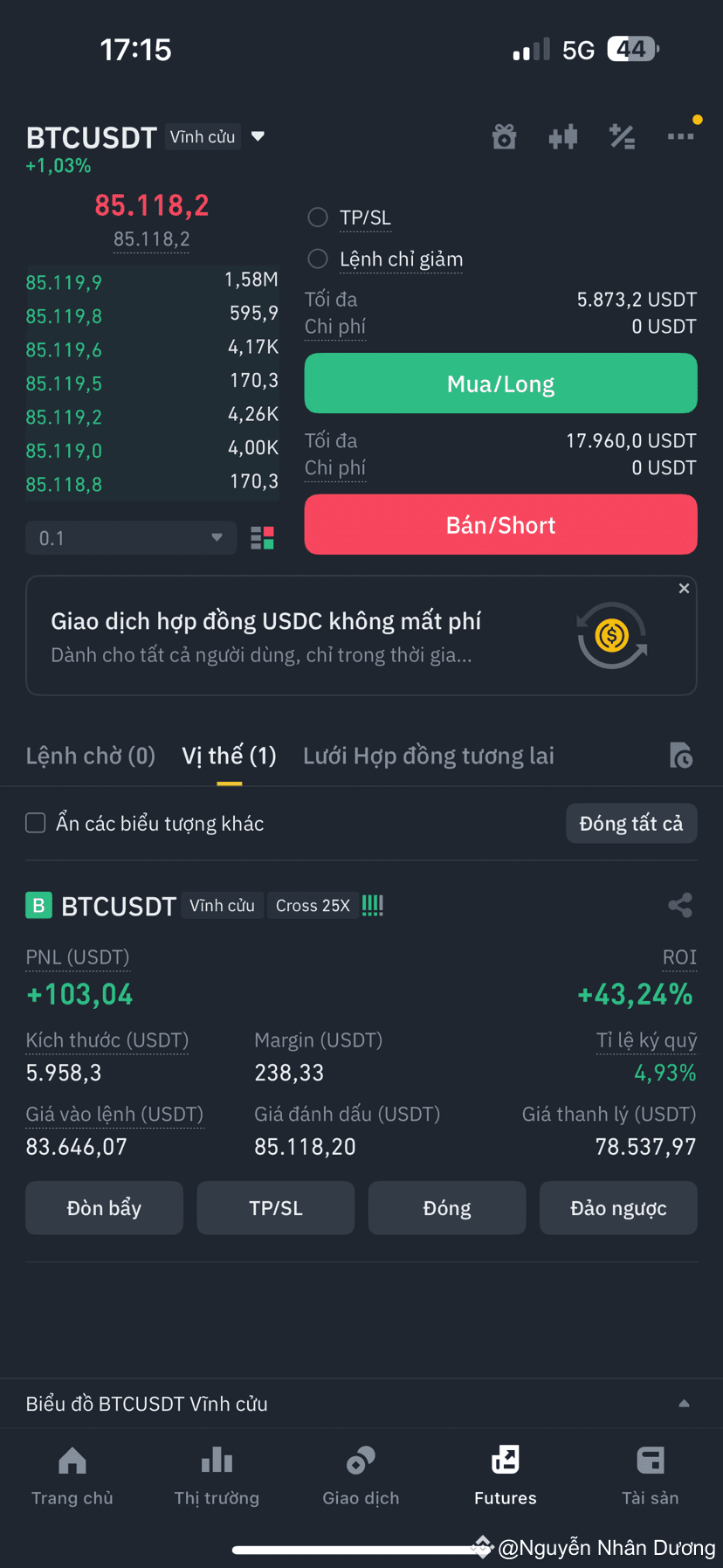Enable the Lệnh chỉ giảm option
Screen dimensions: 723x1568
(x=318, y=259)
